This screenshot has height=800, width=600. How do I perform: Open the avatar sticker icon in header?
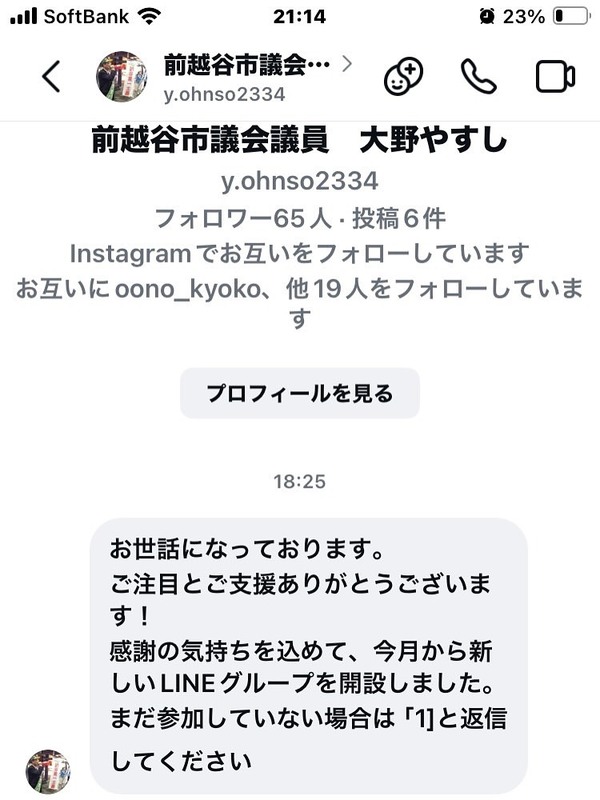tap(404, 76)
